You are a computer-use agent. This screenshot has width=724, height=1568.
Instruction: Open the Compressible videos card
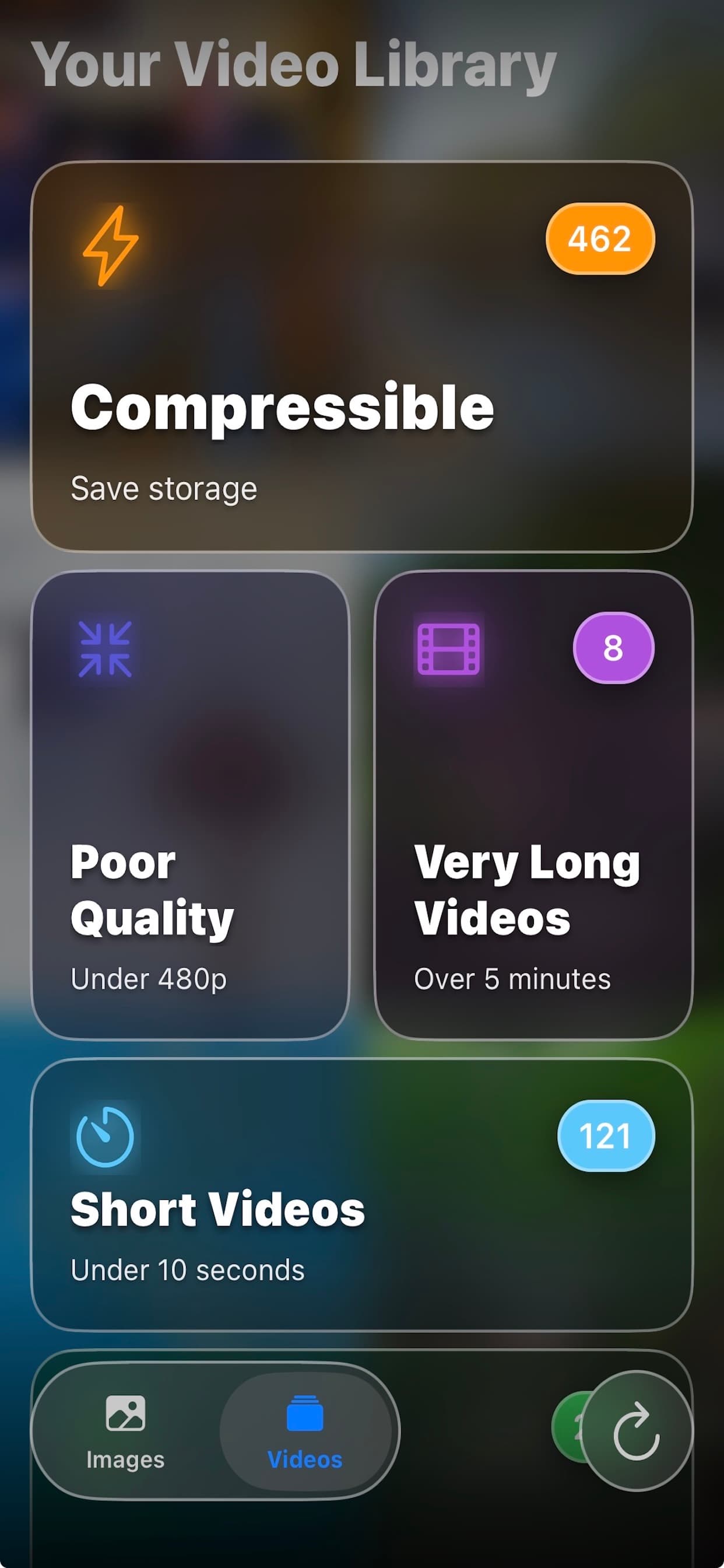click(x=361, y=356)
